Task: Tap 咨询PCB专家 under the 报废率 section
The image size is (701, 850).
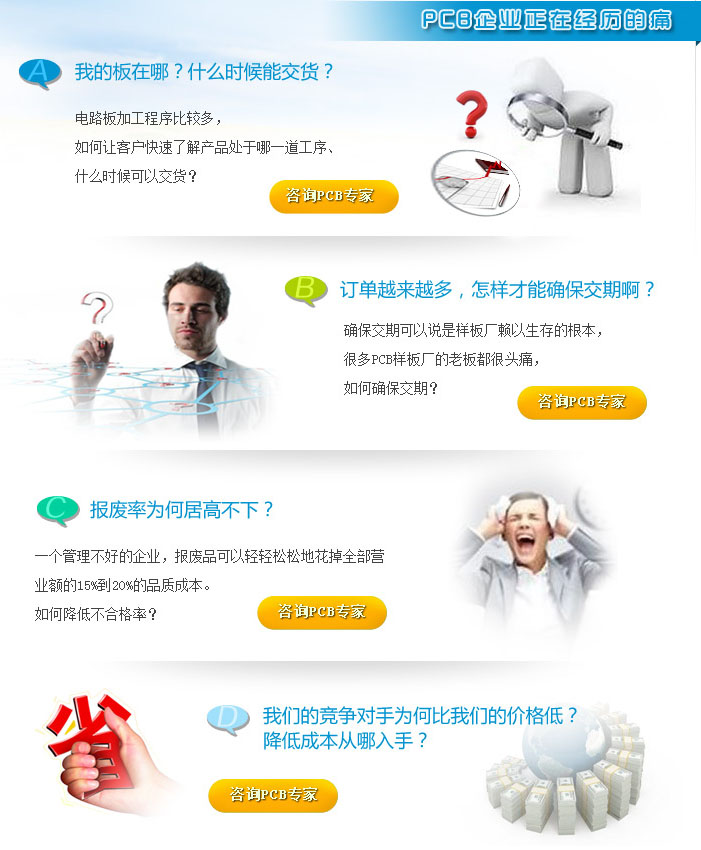Action: click(321, 612)
